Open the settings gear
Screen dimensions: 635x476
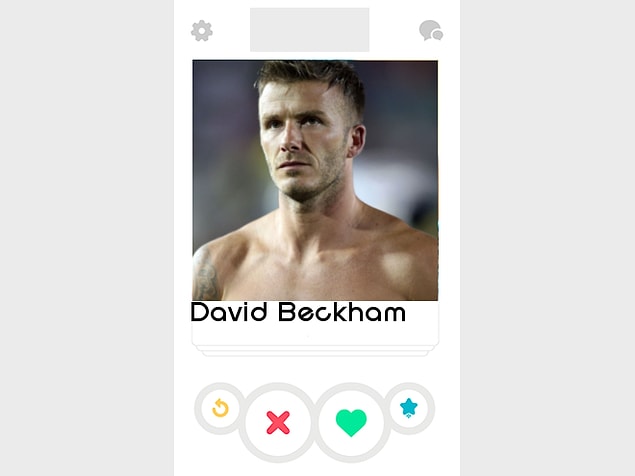[x=202, y=31]
